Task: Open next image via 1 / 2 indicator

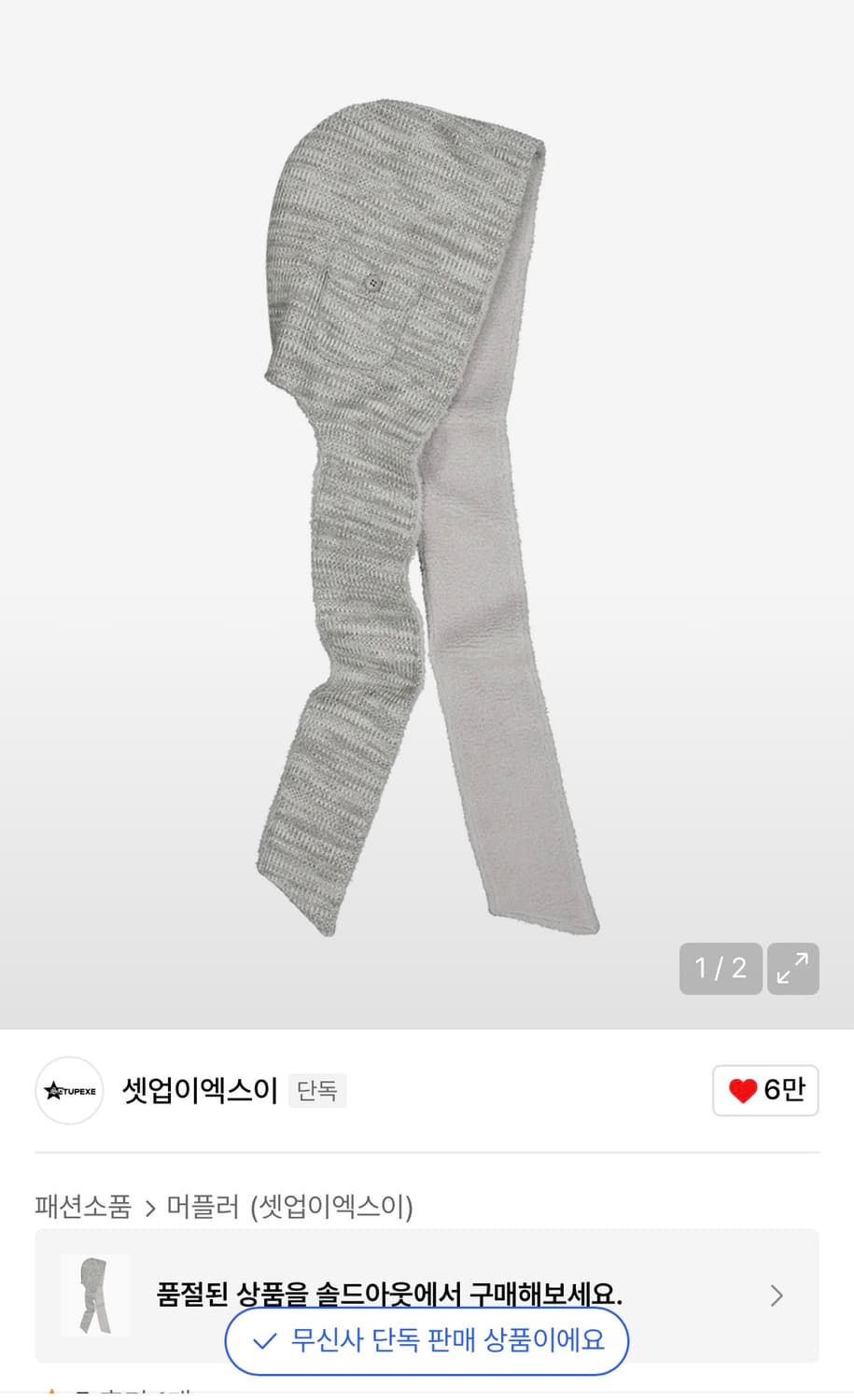Action: [720, 969]
